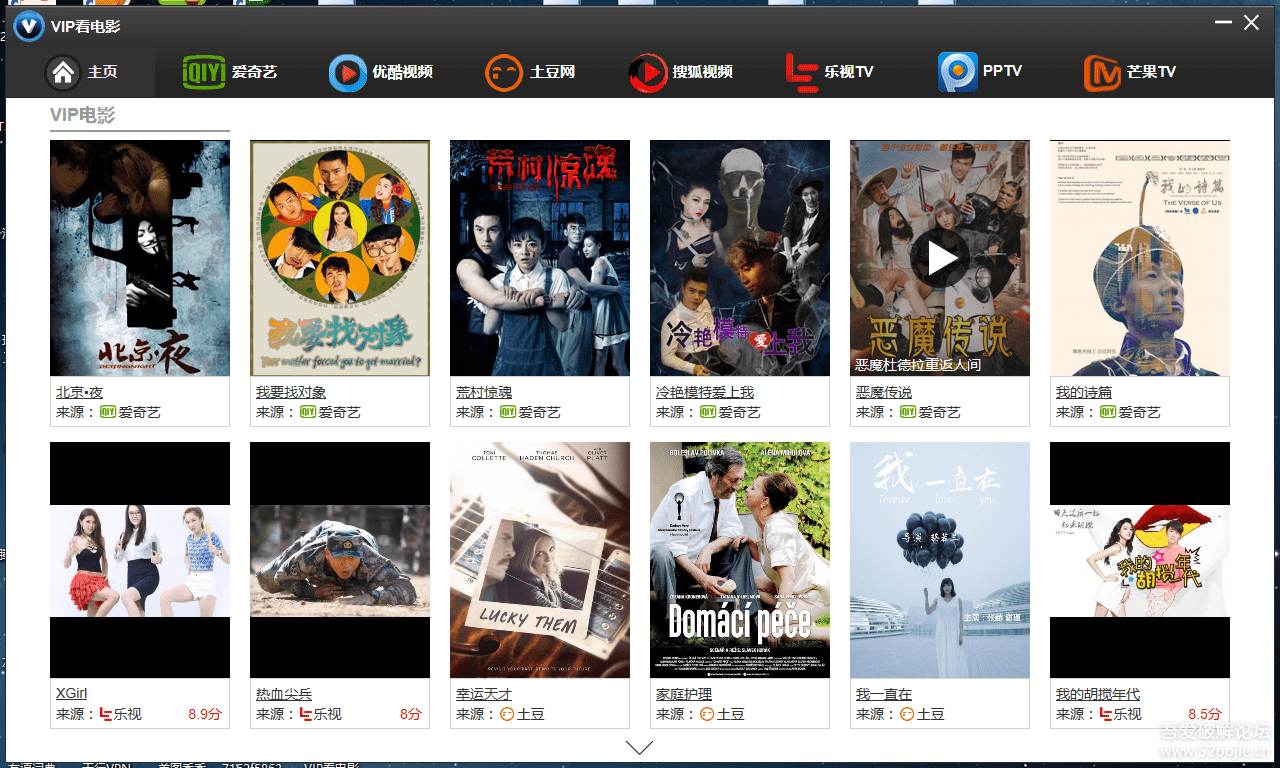Open the 北京·夜 movie poster

140,258
